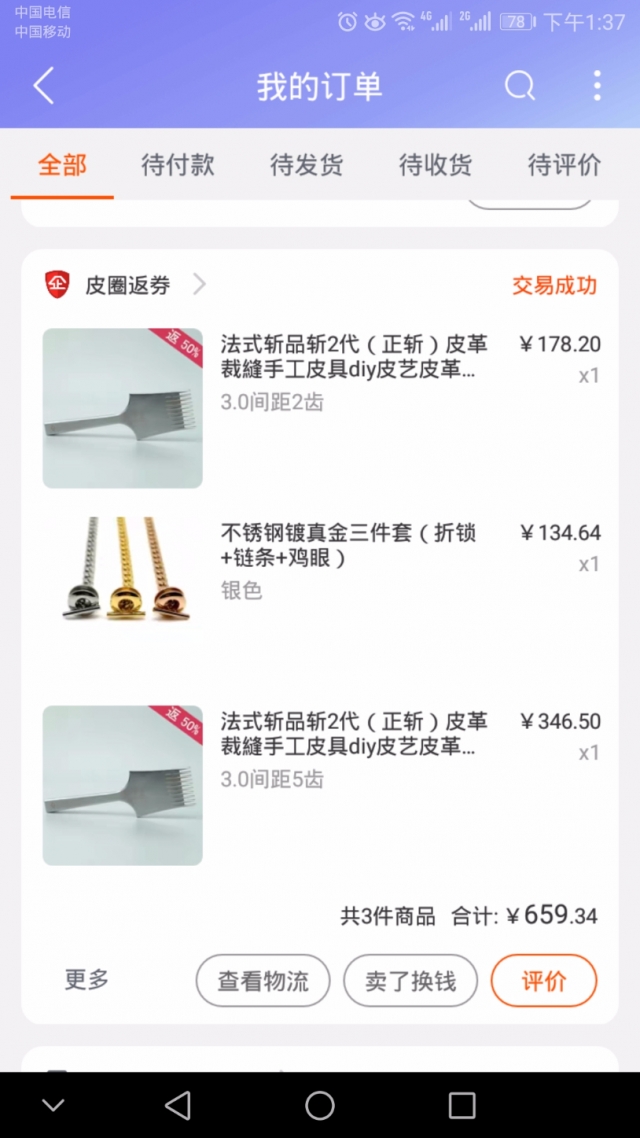
Task: Switch to the 待评价 tab
Action: (564, 165)
